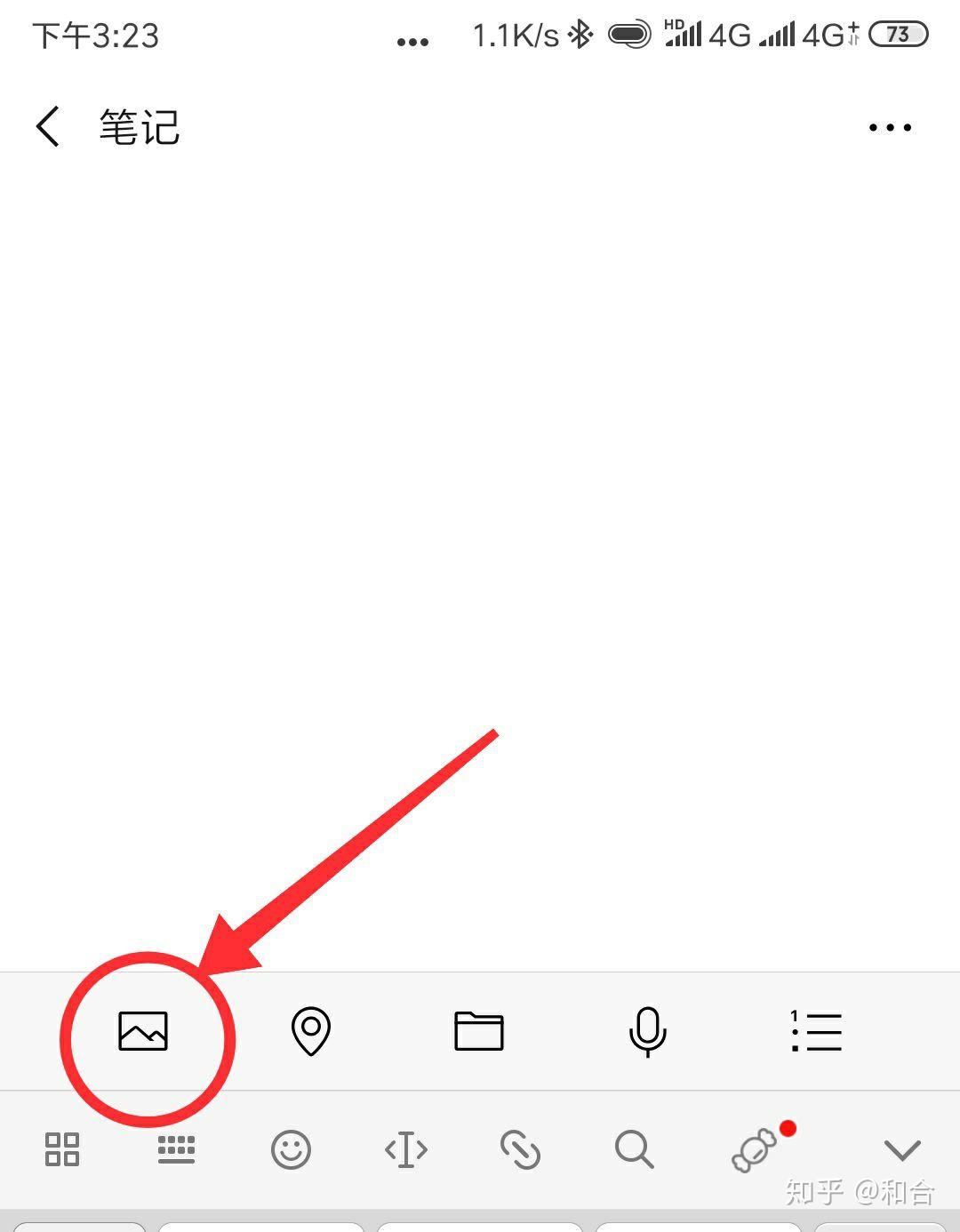The height and width of the screenshot is (1232, 960).
Task: Insert a numbered list
Action: coord(816,1031)
